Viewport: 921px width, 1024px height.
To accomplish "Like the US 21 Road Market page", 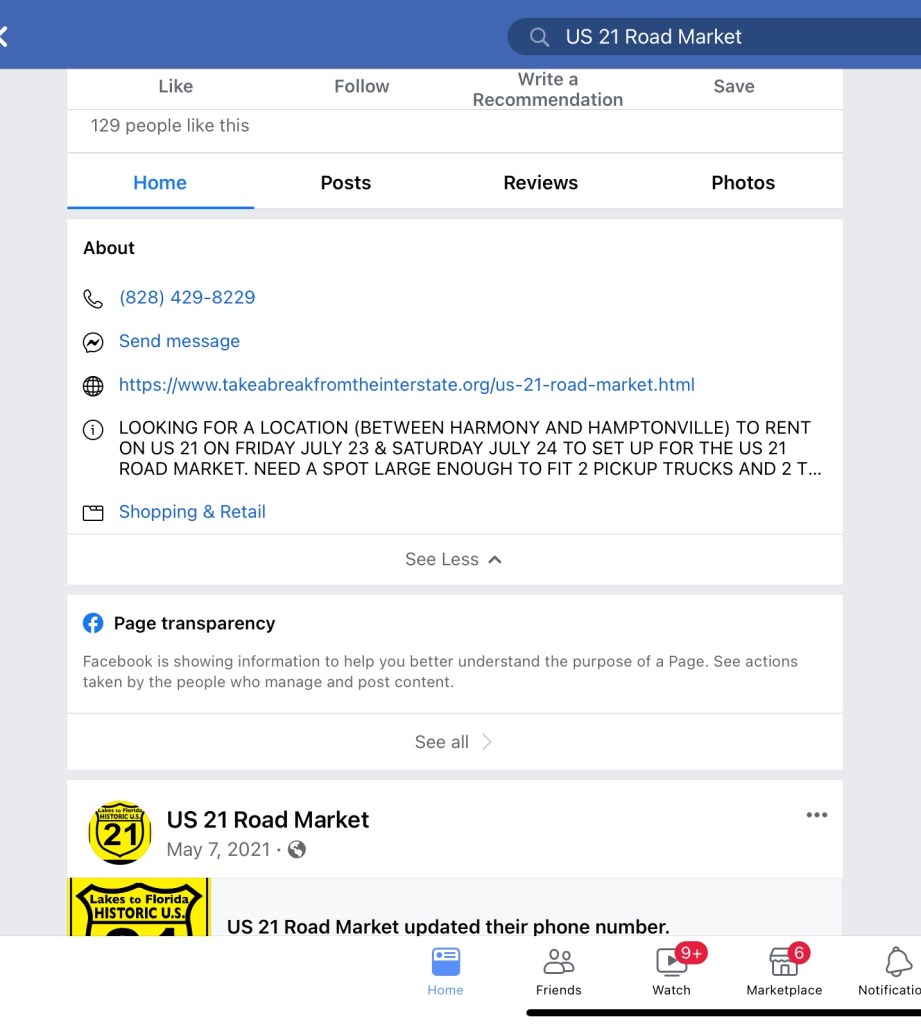I will [175, 87].
